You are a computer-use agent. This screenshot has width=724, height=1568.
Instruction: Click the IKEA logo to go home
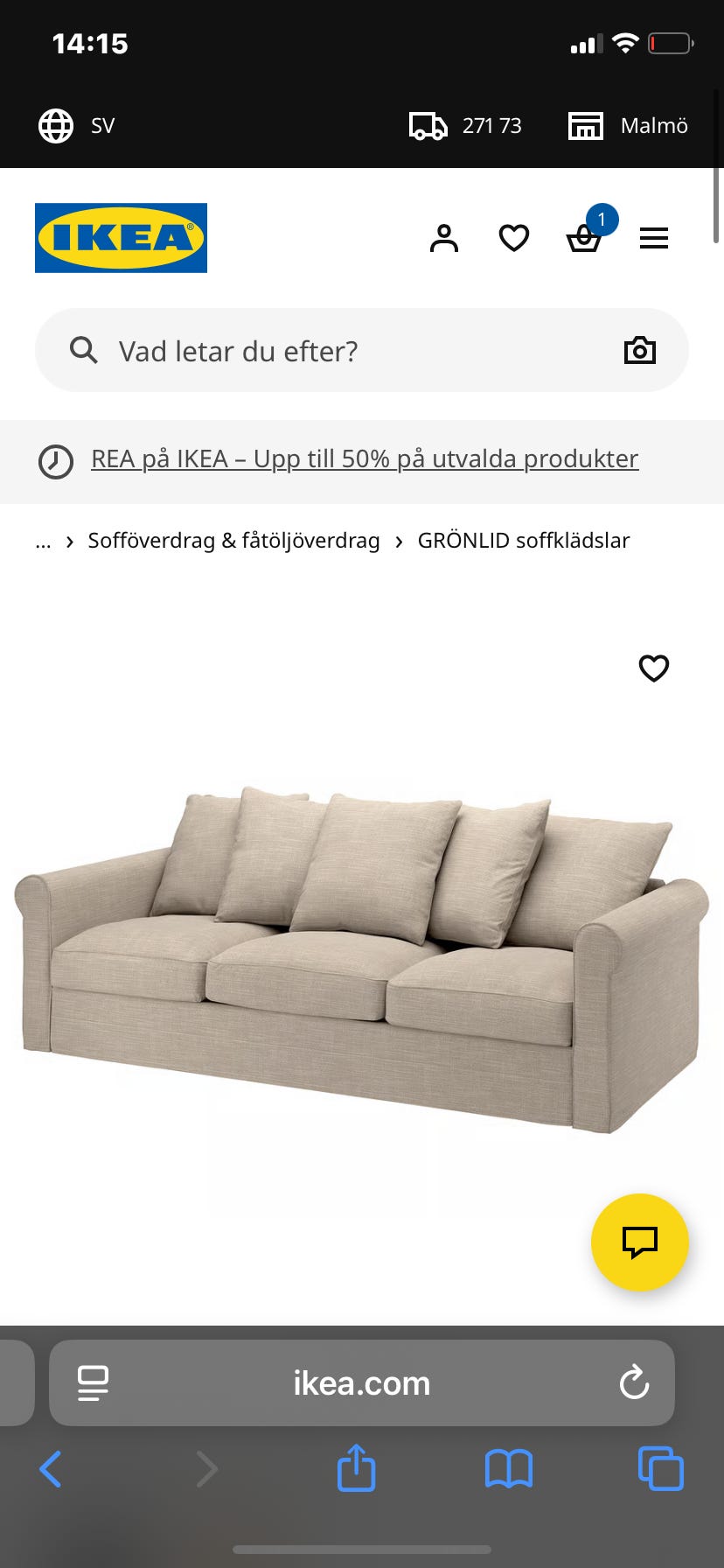click(121, 237)
